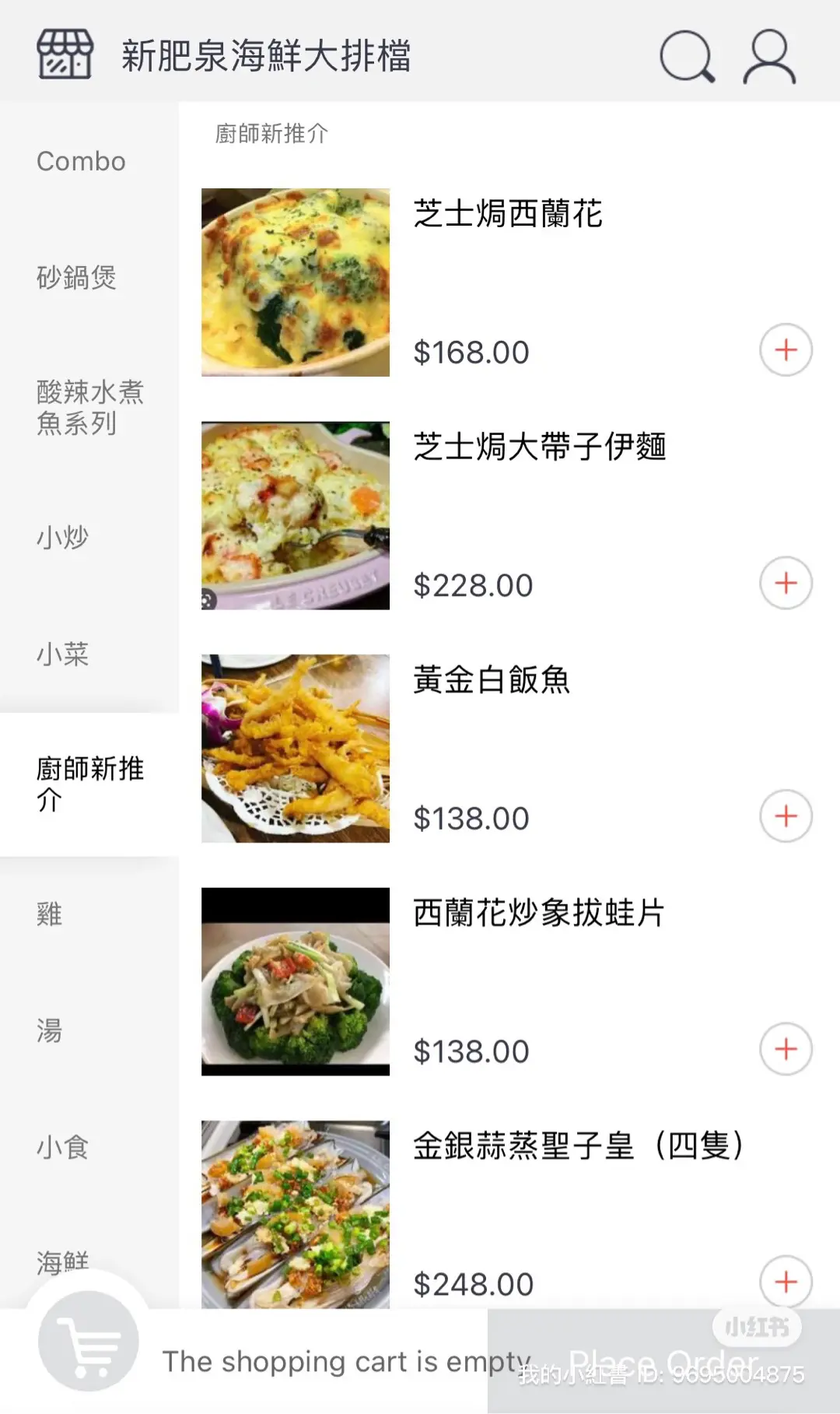Tap the store icon beside restaurant name
Image resolution: width=840 pixels, height=1414 pixels.
click(65, 54)
